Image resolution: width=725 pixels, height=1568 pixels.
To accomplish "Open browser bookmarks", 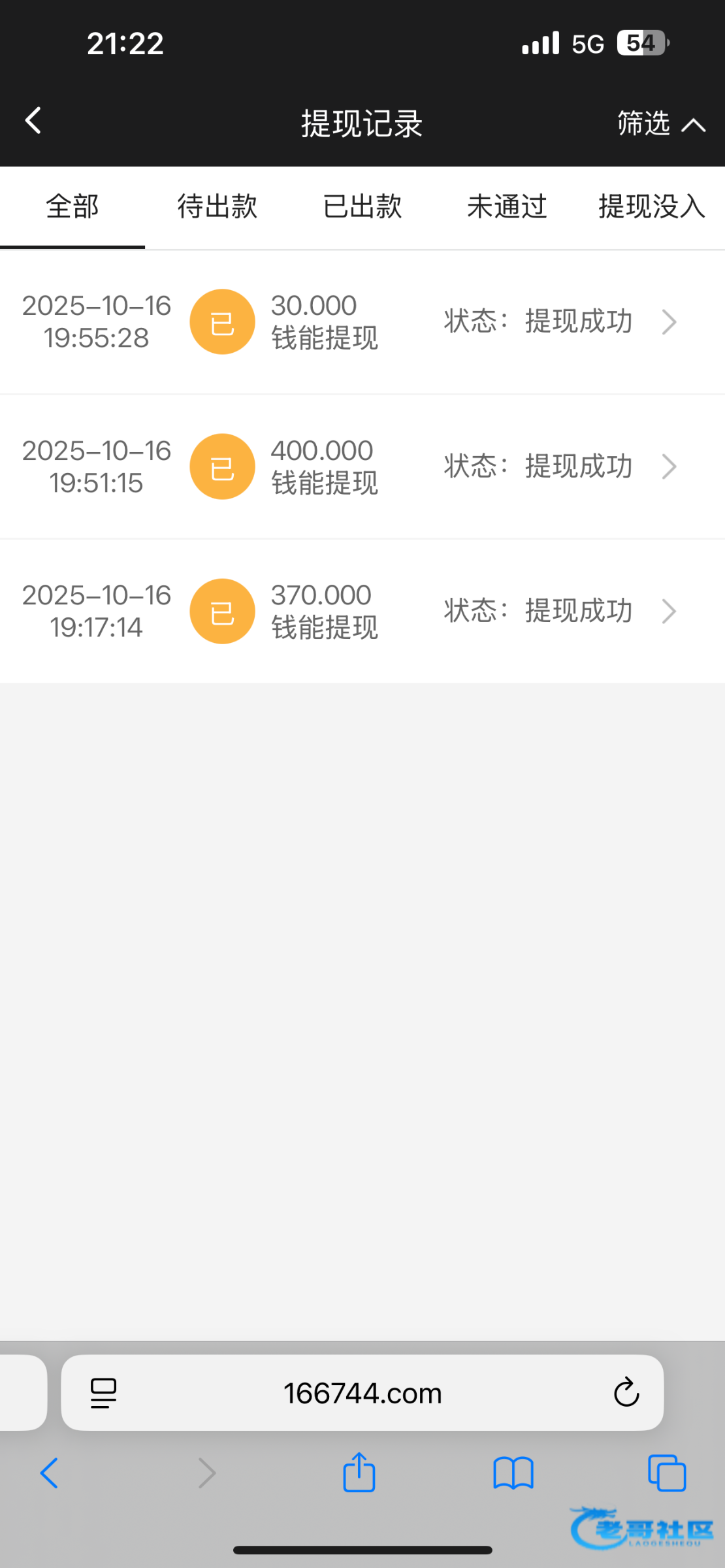I will point(513,1473).
